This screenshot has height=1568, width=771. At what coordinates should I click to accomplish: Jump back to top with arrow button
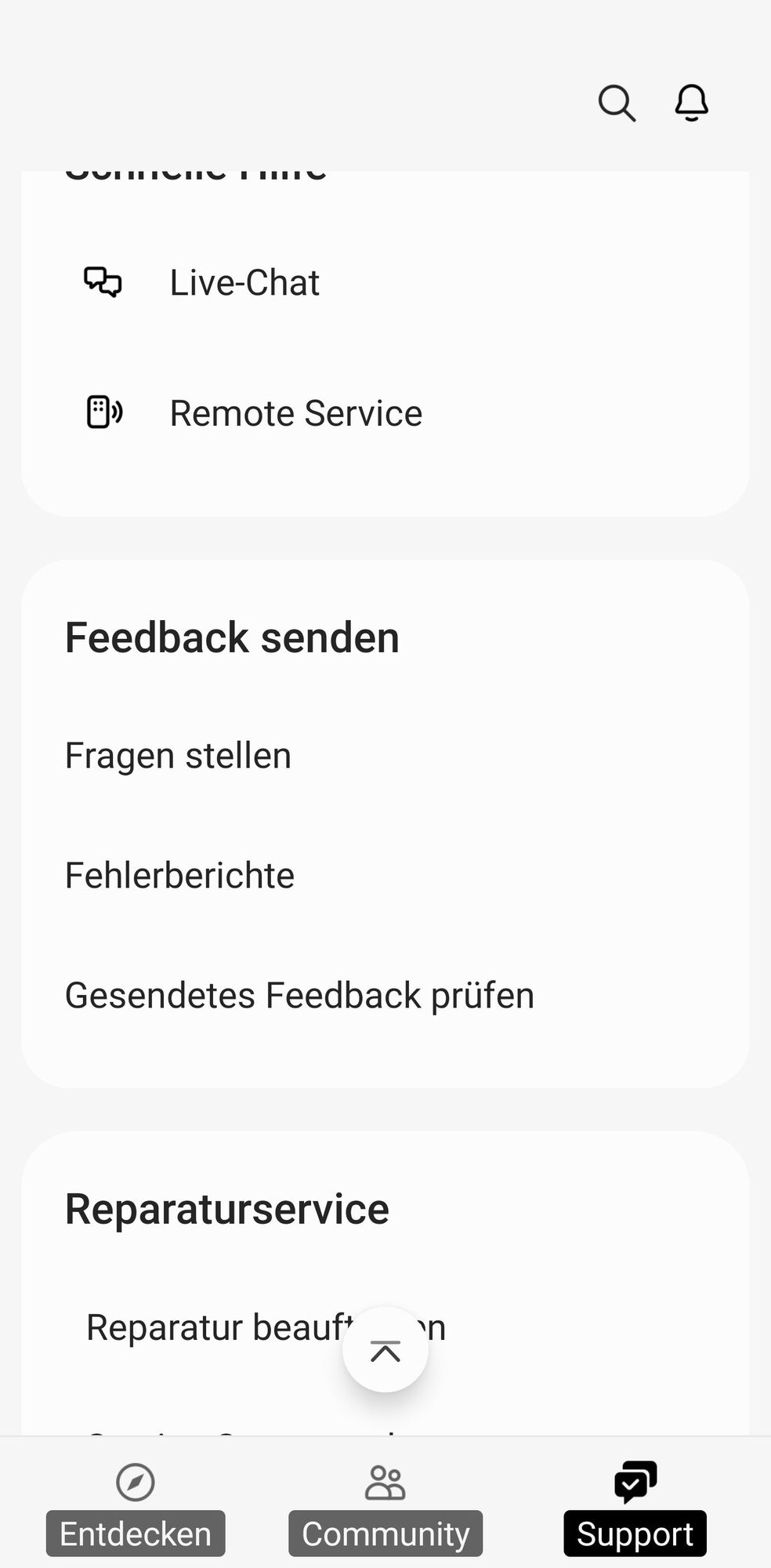pos(385,1350)
